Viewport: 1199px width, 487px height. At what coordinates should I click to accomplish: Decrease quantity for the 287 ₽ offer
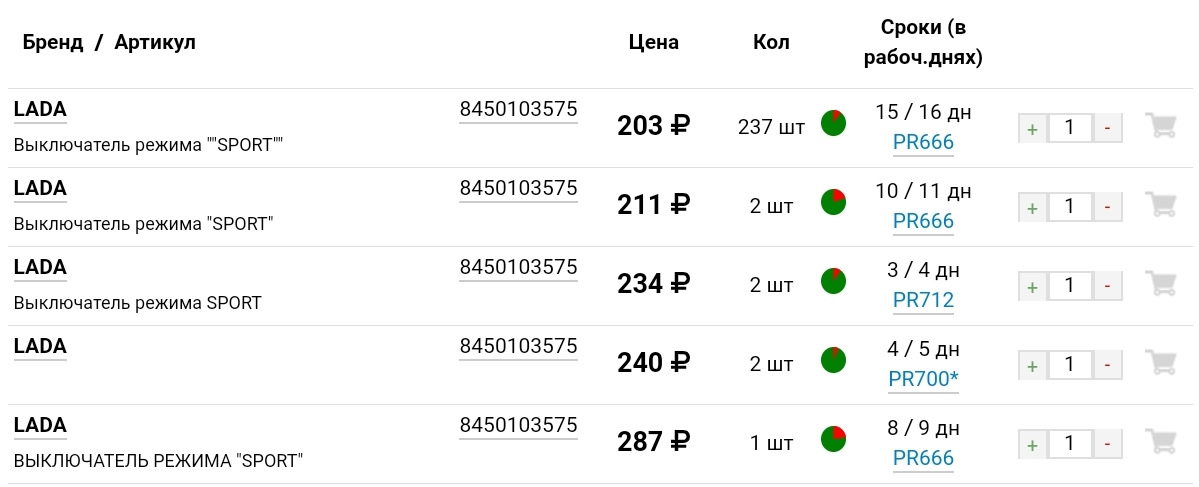coord(1108,444)
